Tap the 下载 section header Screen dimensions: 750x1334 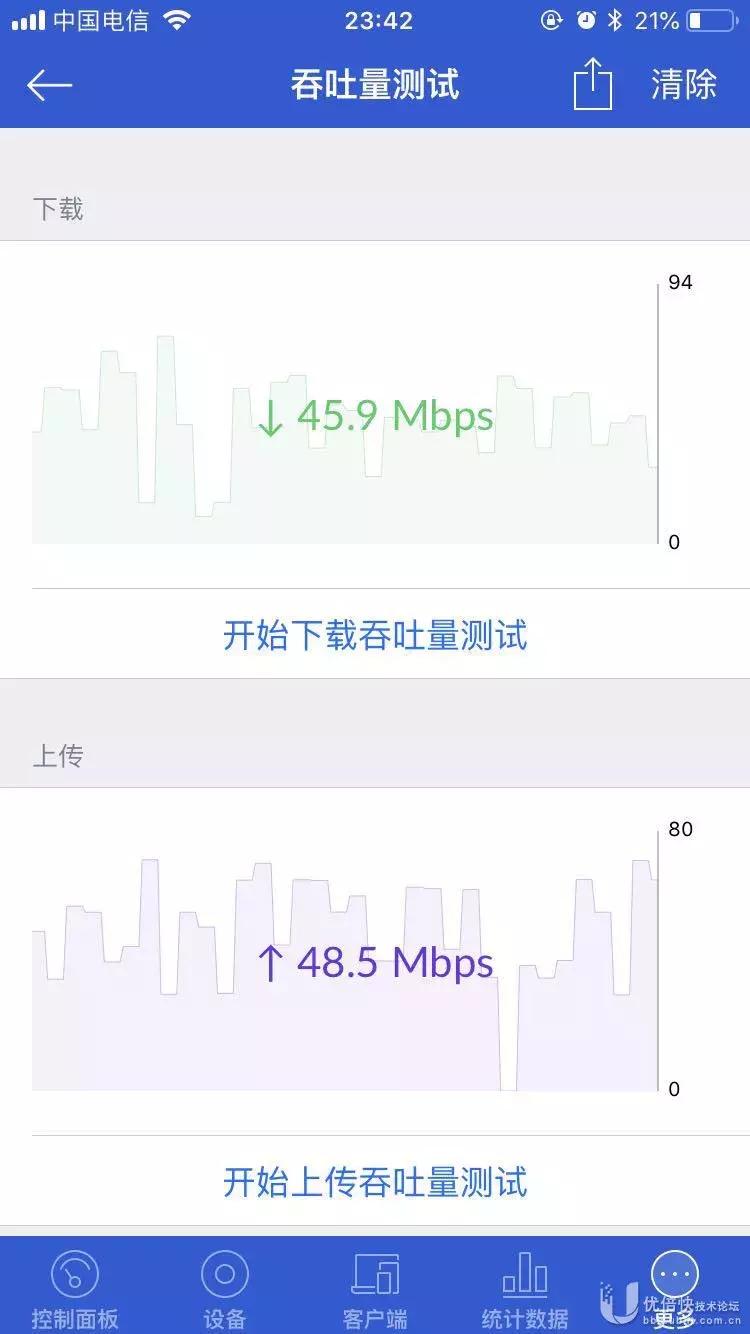pos(60,208)
